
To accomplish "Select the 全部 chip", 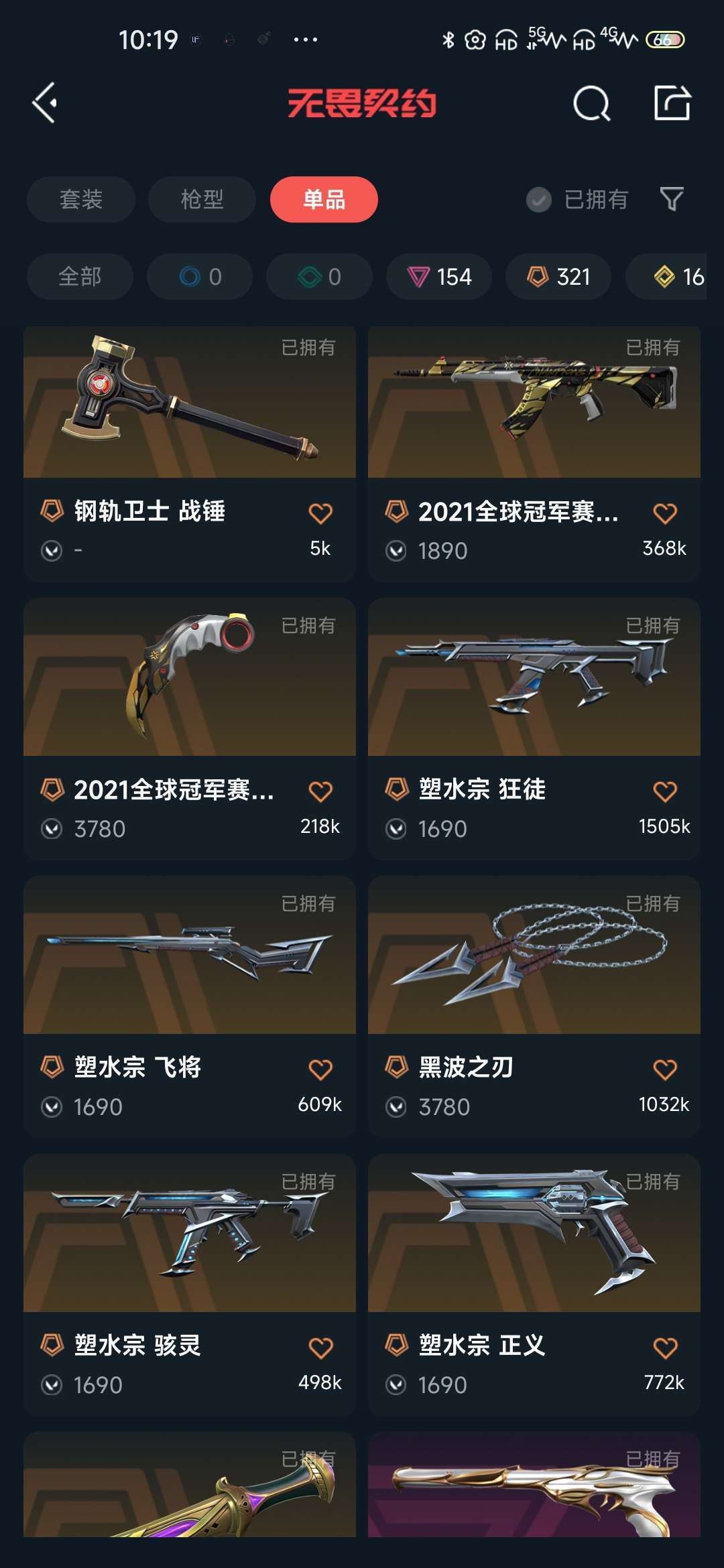I will (80, 276).
